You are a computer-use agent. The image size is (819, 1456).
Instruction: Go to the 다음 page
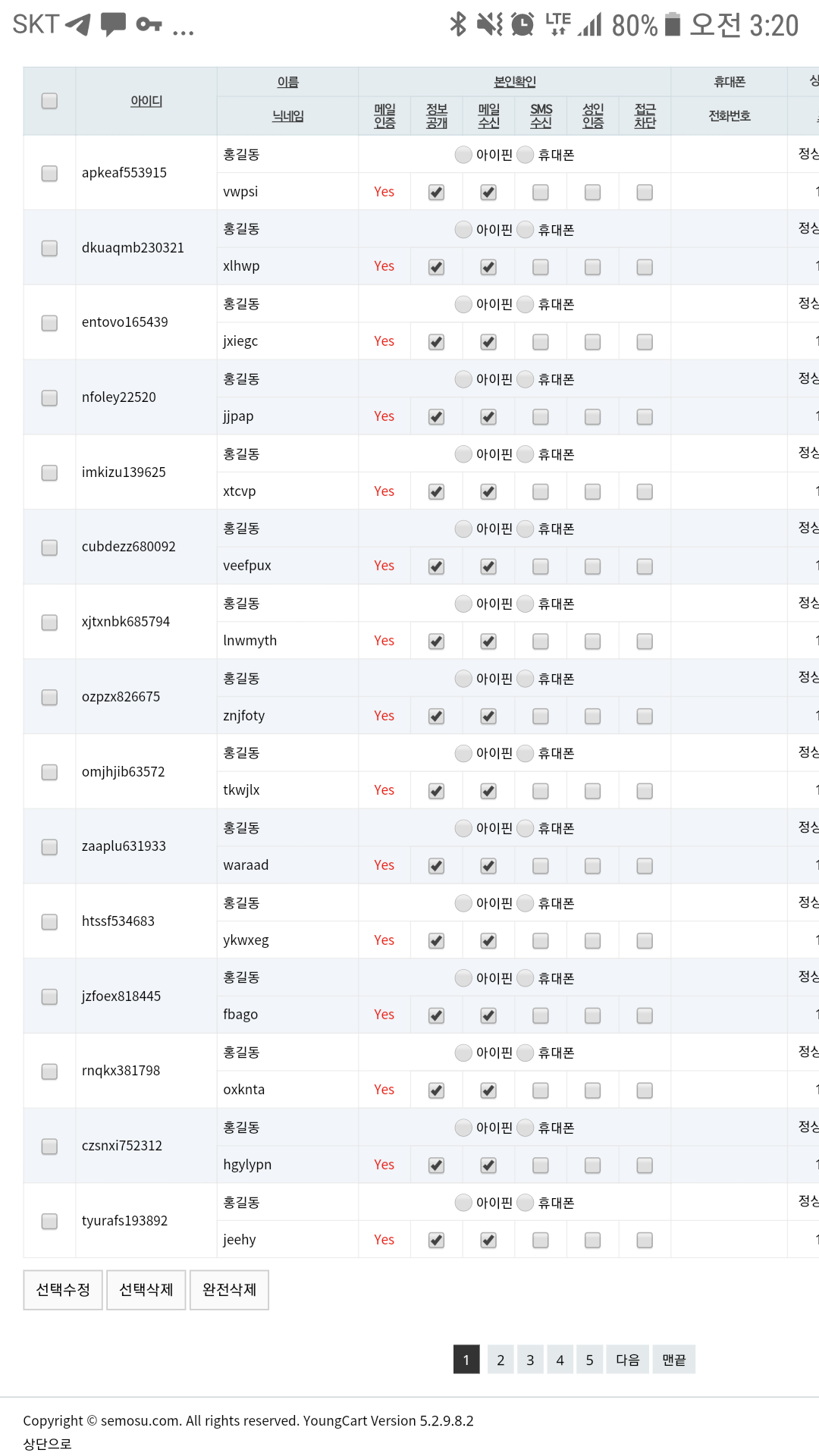tap(627, 1360)
